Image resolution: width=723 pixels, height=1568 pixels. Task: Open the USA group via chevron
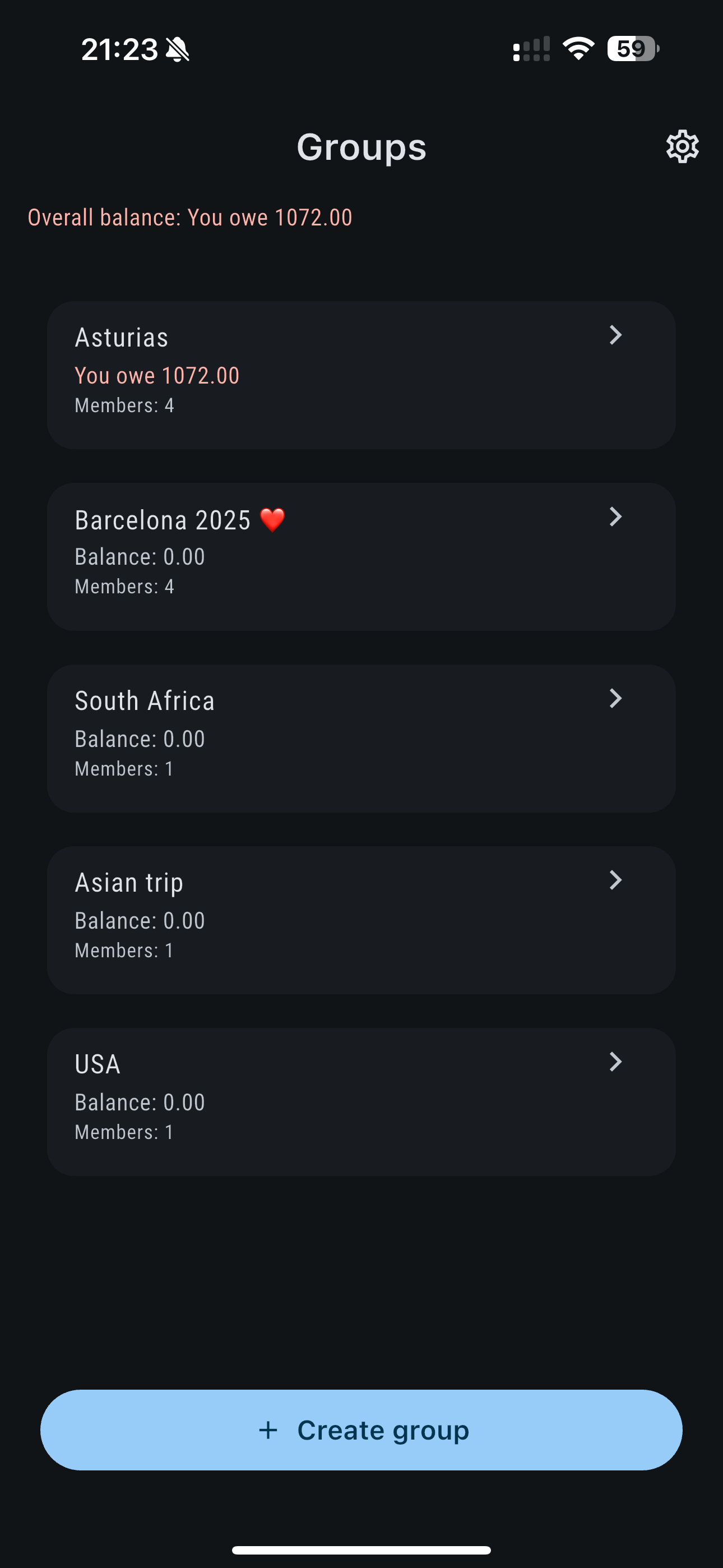pos(615,1062)
